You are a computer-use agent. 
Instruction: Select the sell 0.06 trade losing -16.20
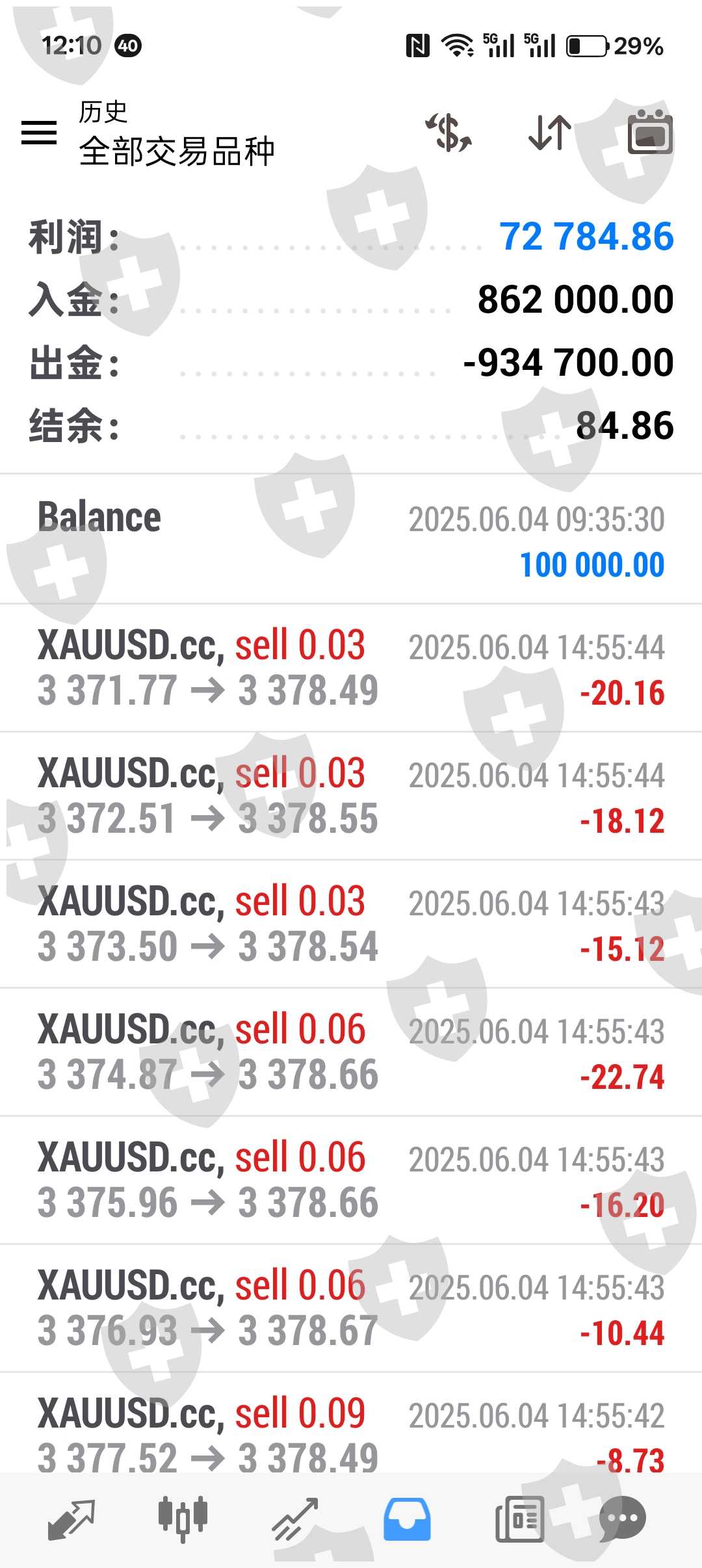tap(351, 1180)
